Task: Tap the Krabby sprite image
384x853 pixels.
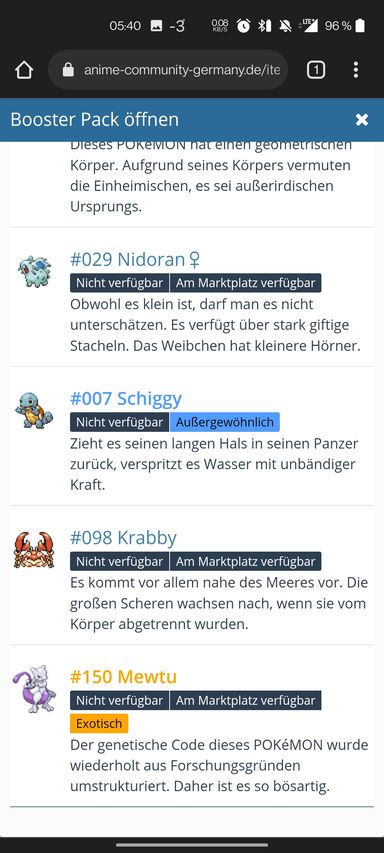Action: point(34,550)
